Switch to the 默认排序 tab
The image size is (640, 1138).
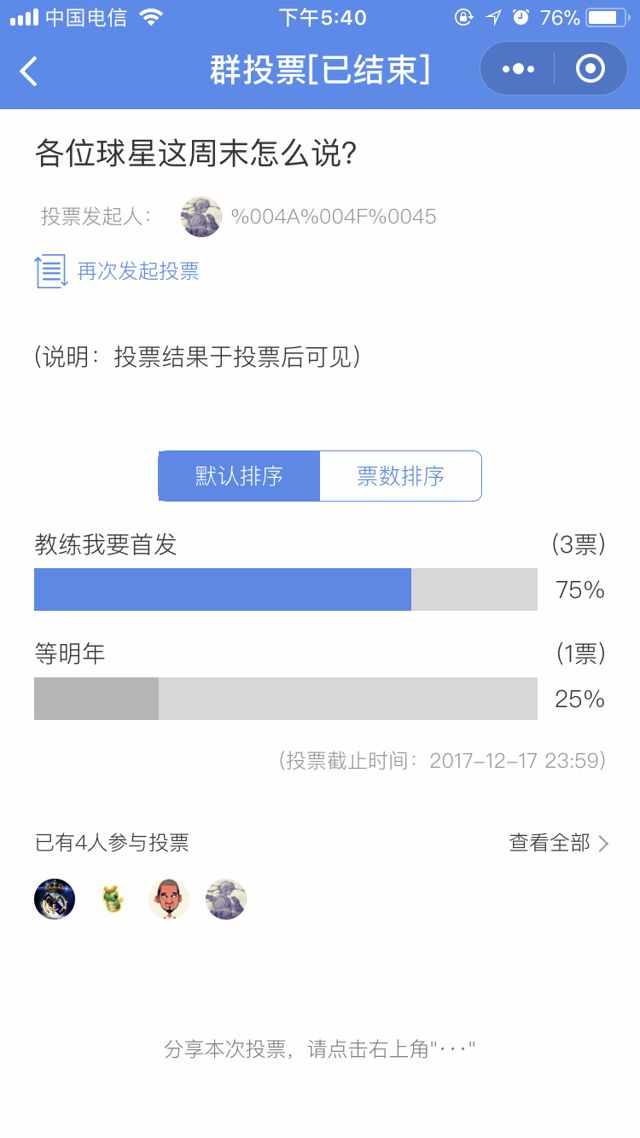coord(239,476)
